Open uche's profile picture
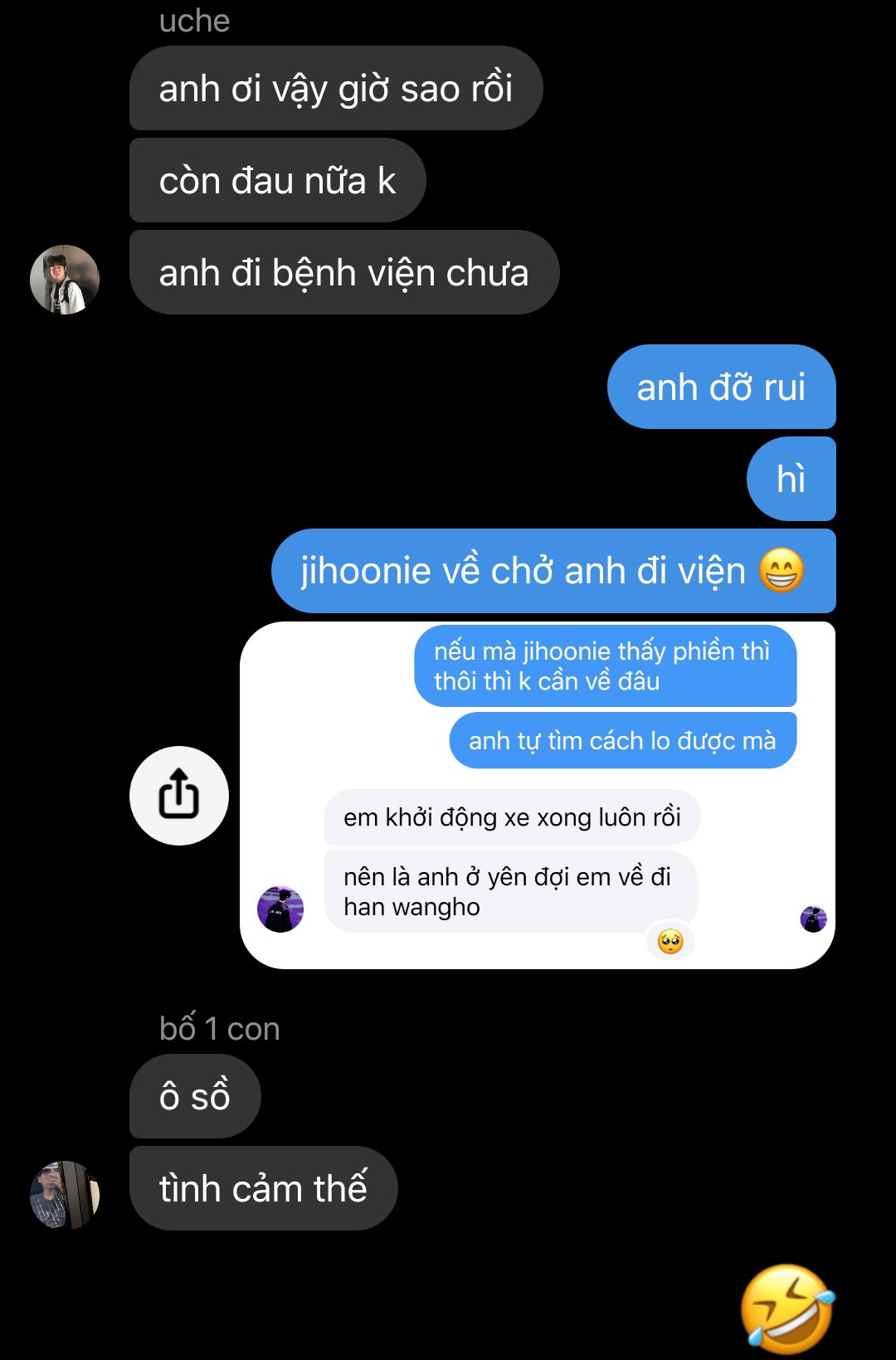The width and height of the screenshot is (896, 1360). point(65,280)
